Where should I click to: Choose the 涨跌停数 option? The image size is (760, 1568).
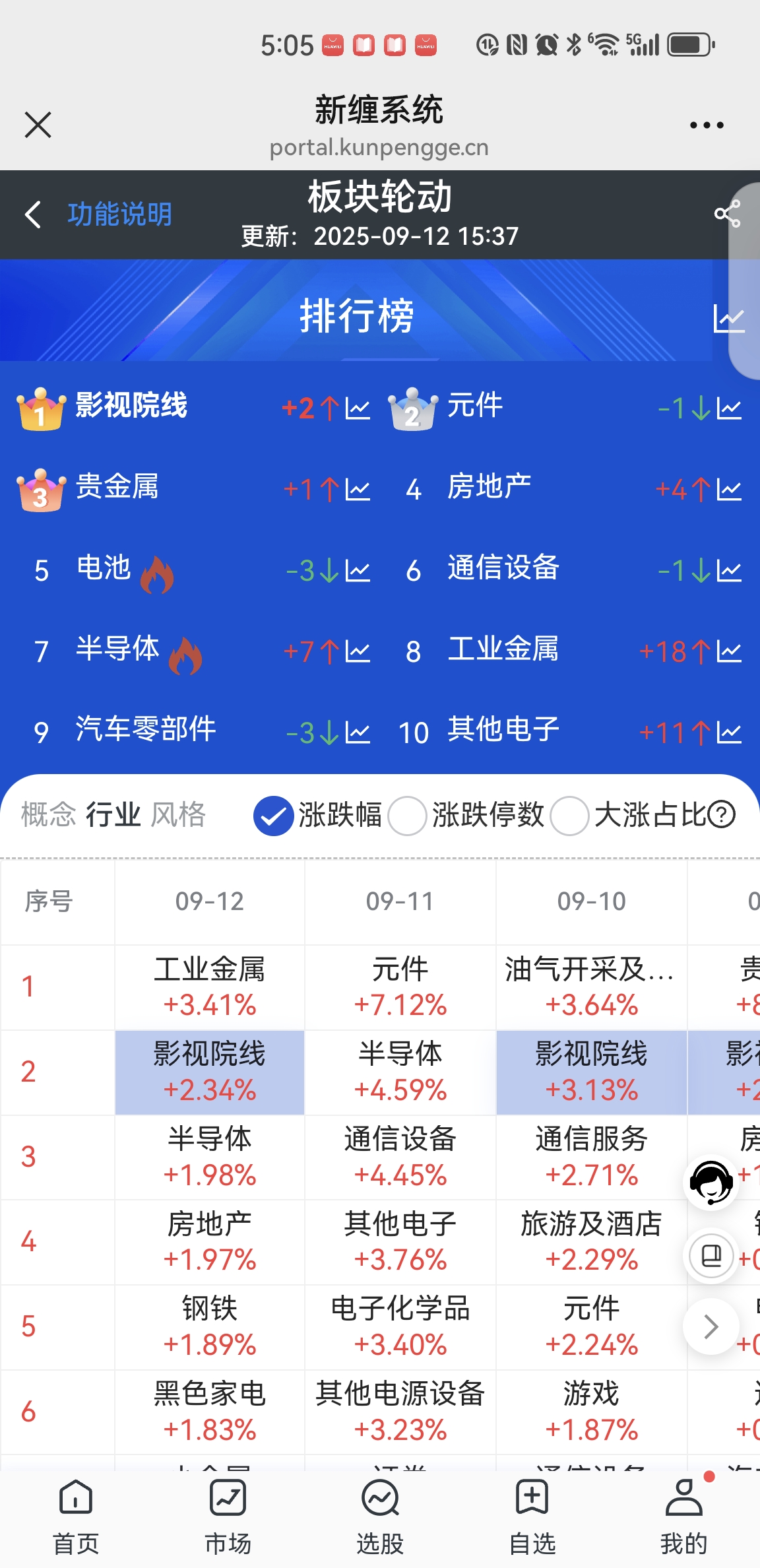tap(407, 816)
